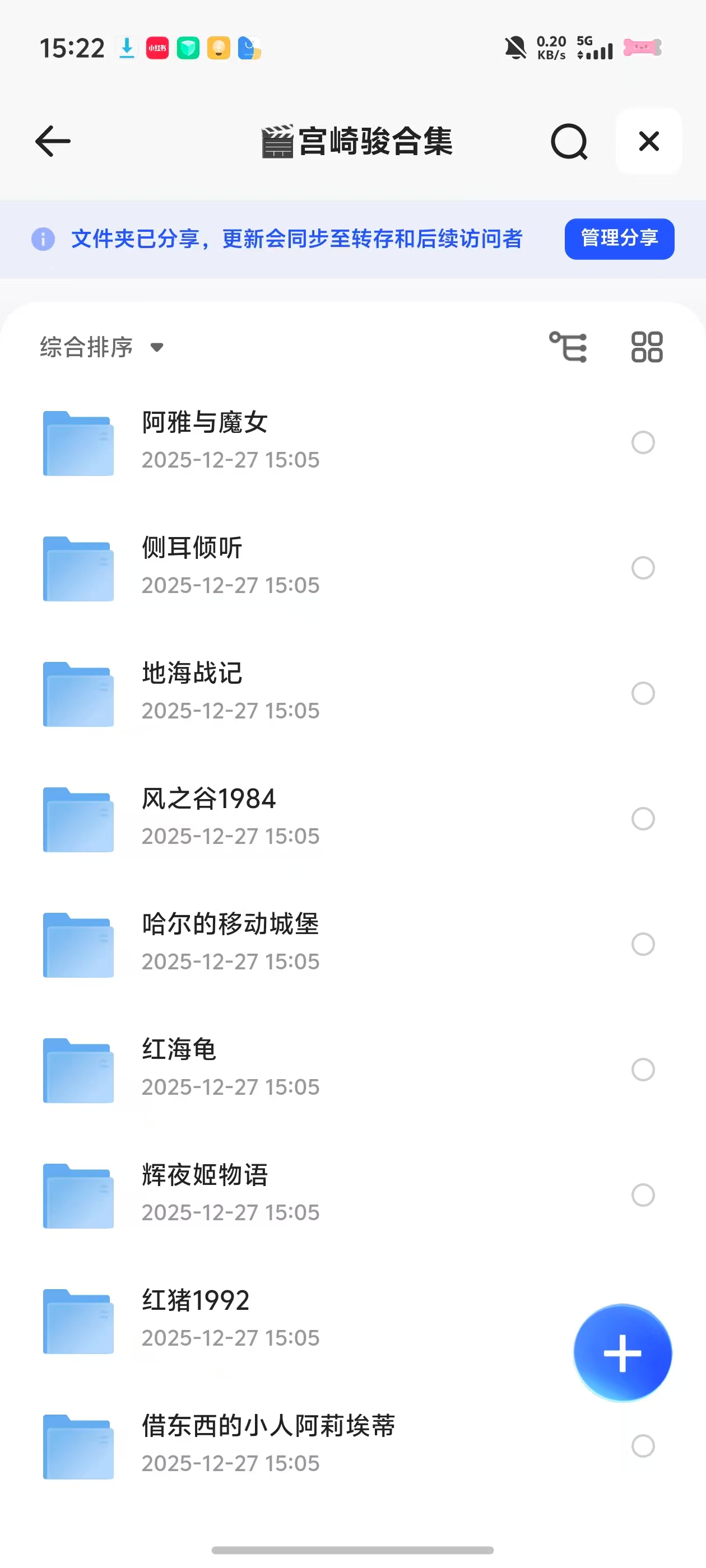Go back with the arrow icon
The height and width of the screenshot is (1568, 706).
pos(52,141)
